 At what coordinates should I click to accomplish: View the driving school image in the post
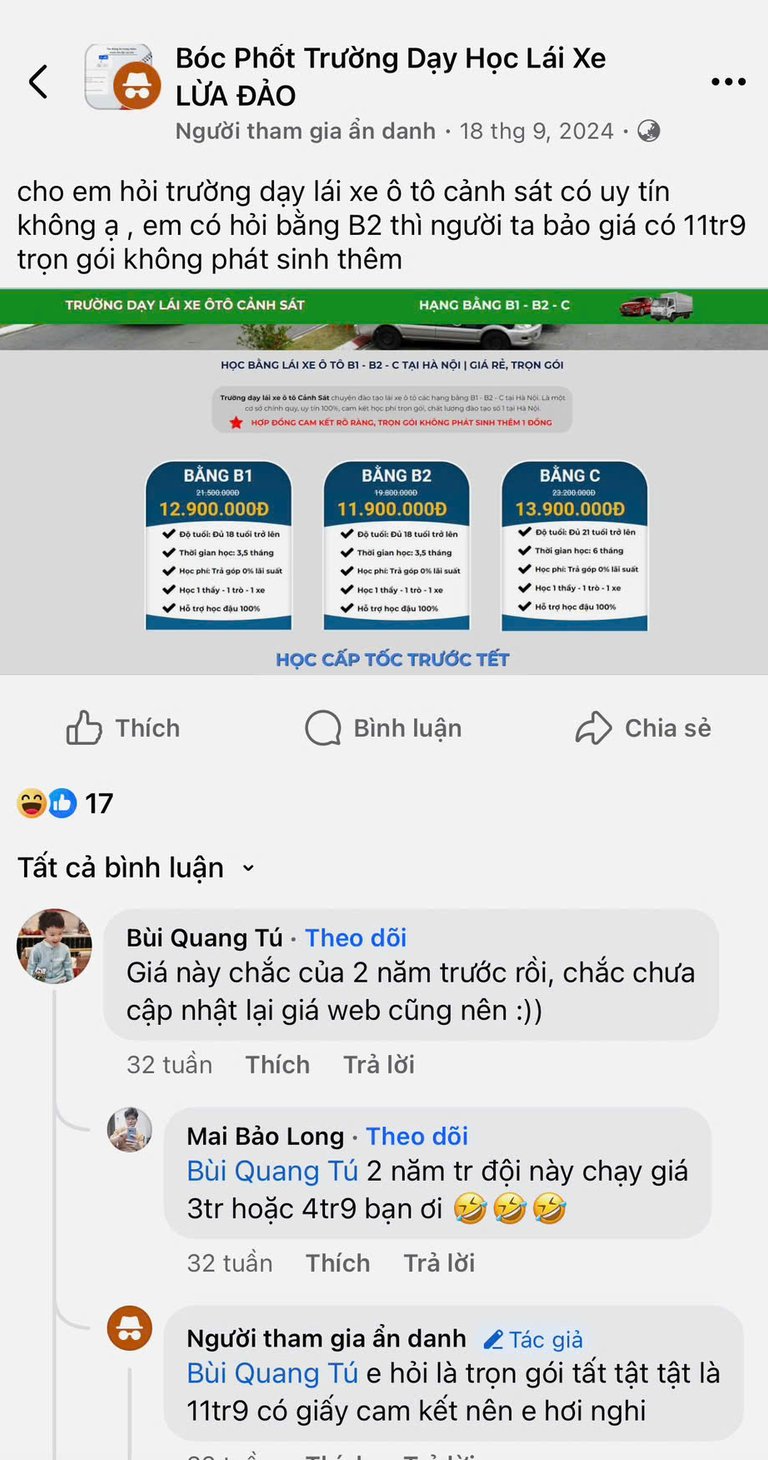click(x=384, y=482)
